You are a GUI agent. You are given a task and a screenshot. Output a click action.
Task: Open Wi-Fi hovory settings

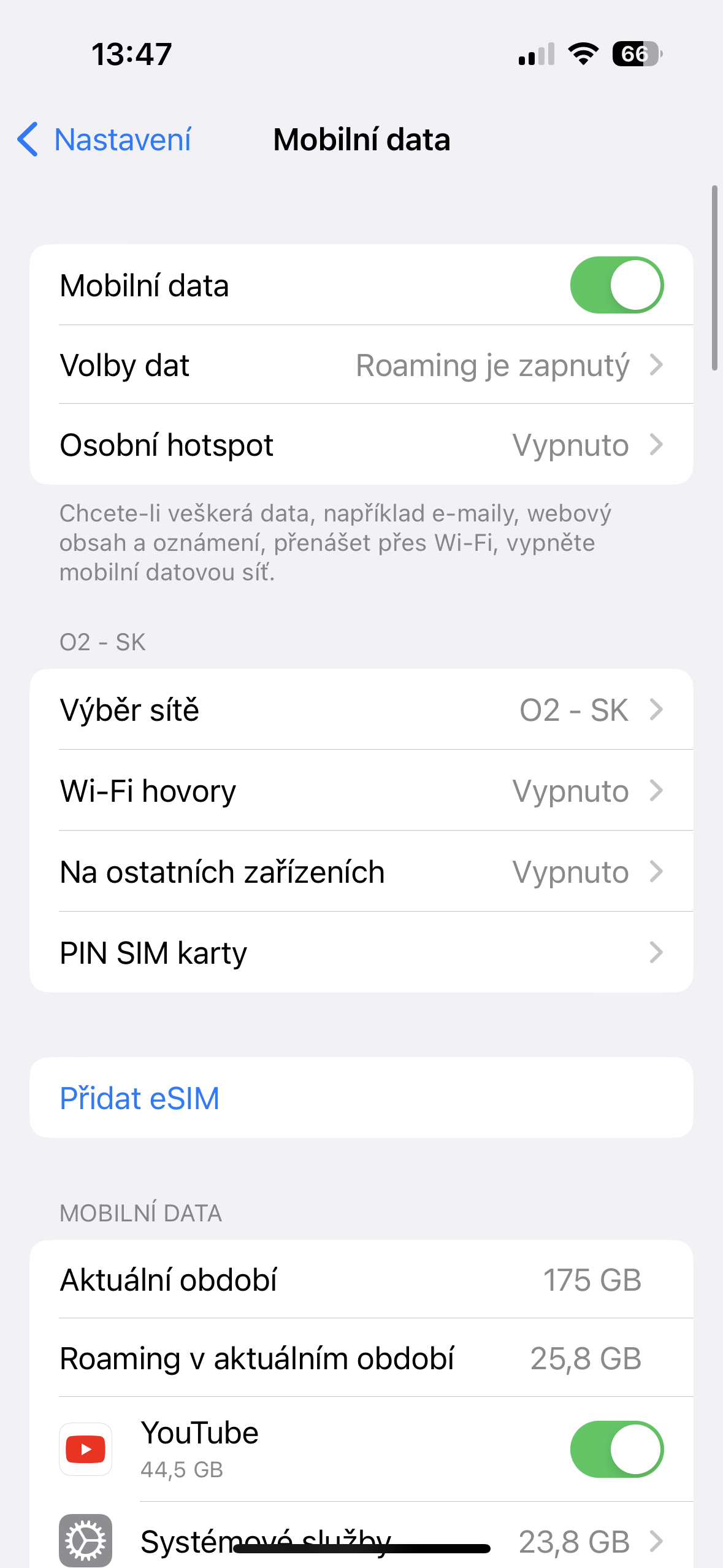click(362, 791)
